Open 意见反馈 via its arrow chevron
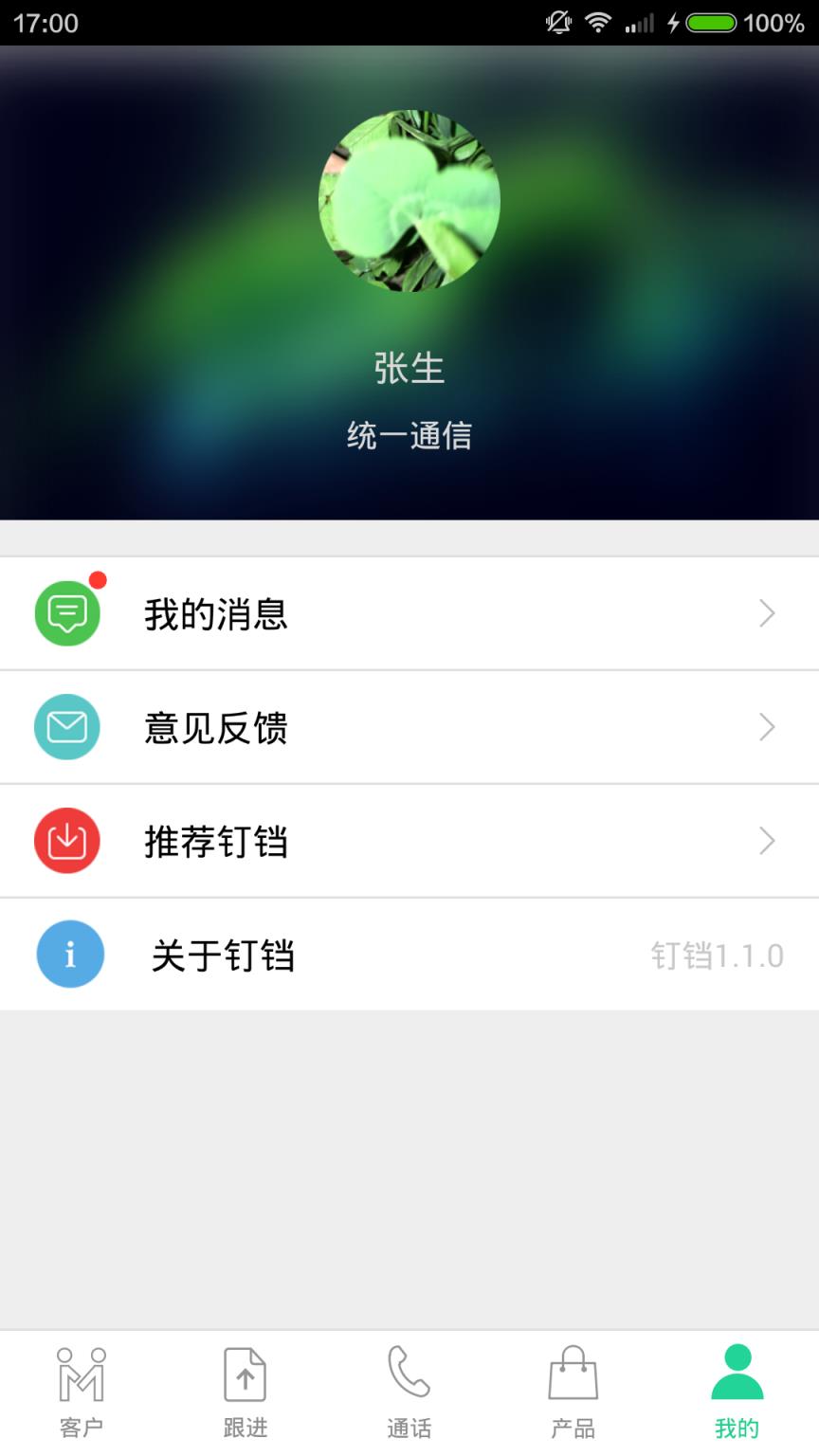The image size is (819, 1456). 766,727
